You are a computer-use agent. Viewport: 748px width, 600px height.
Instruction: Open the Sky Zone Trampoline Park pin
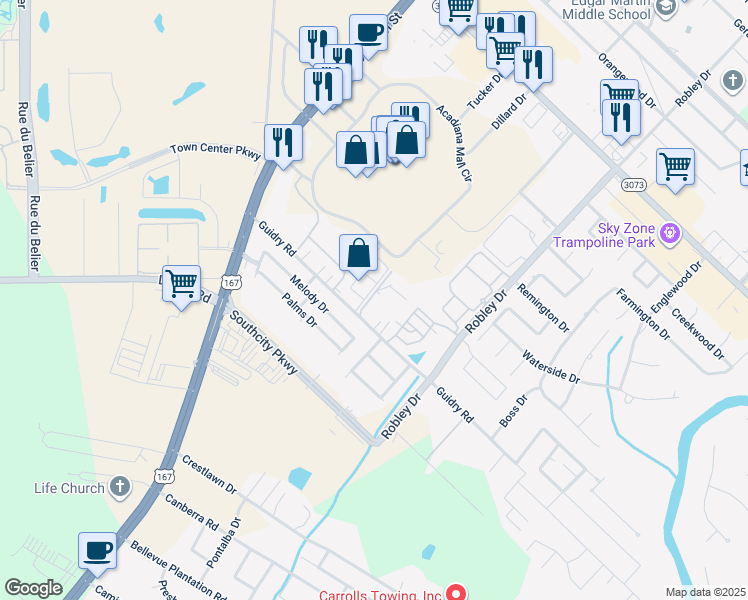pyautogui.click(x=670, y=234)
